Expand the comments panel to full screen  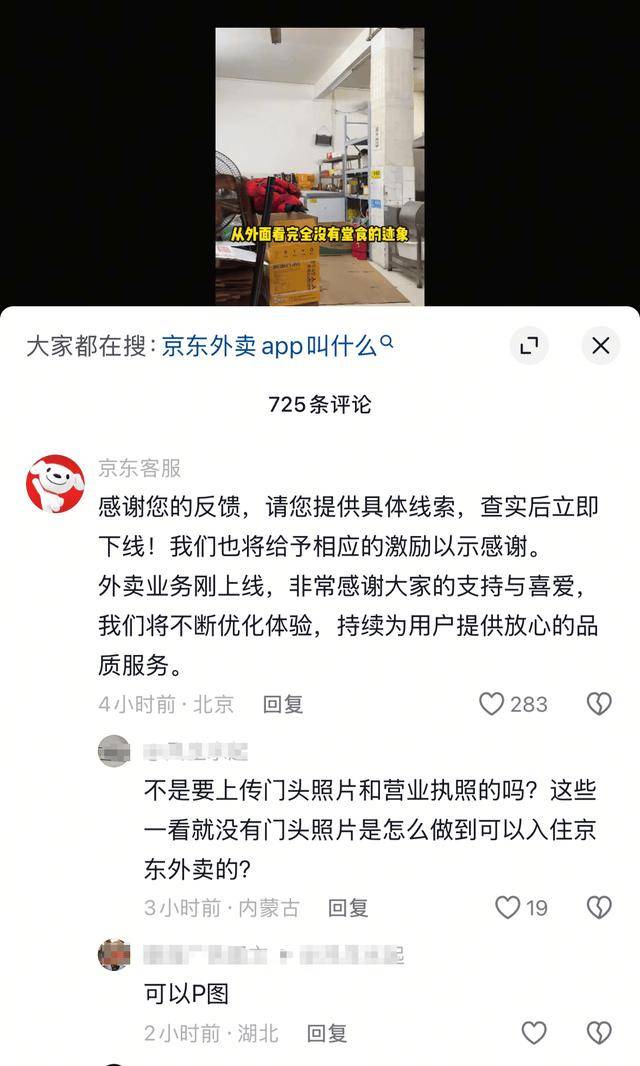point(529,346)
